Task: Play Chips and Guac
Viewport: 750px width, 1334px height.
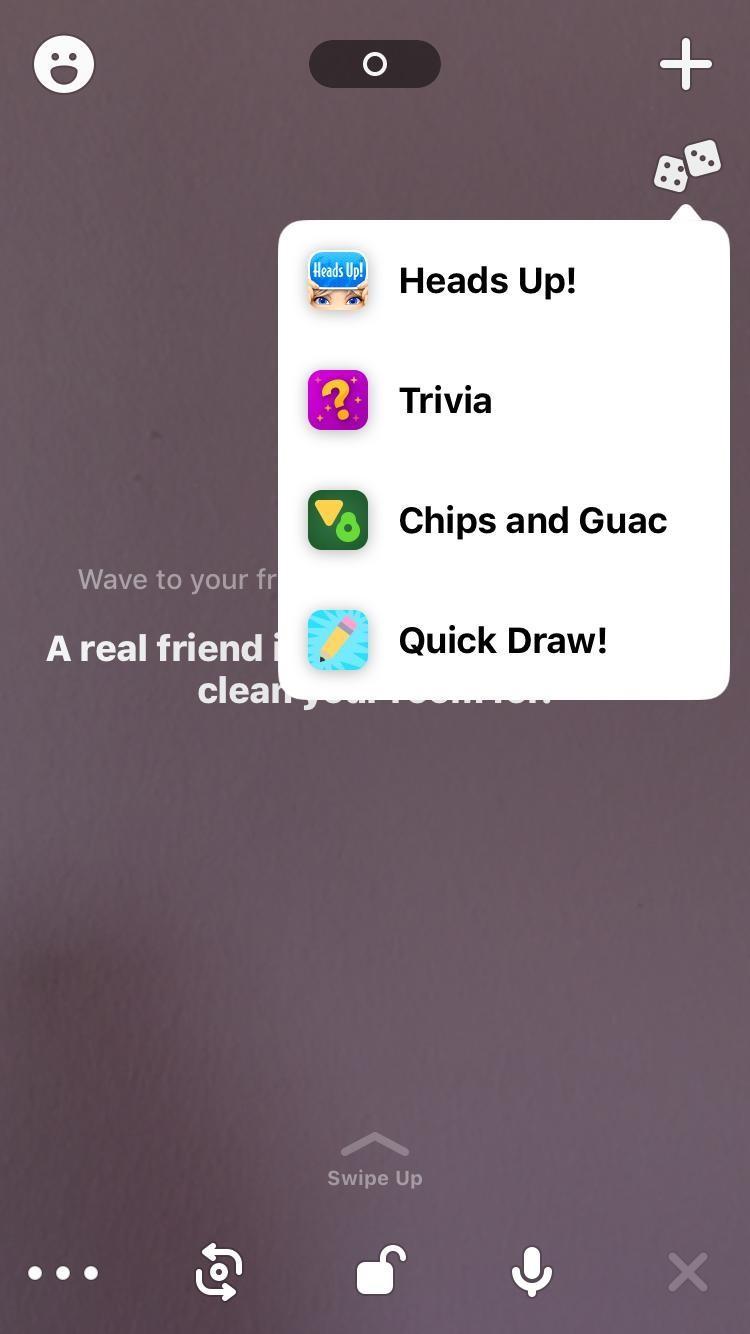Action: pyautogui.click(x=532, y=521)
